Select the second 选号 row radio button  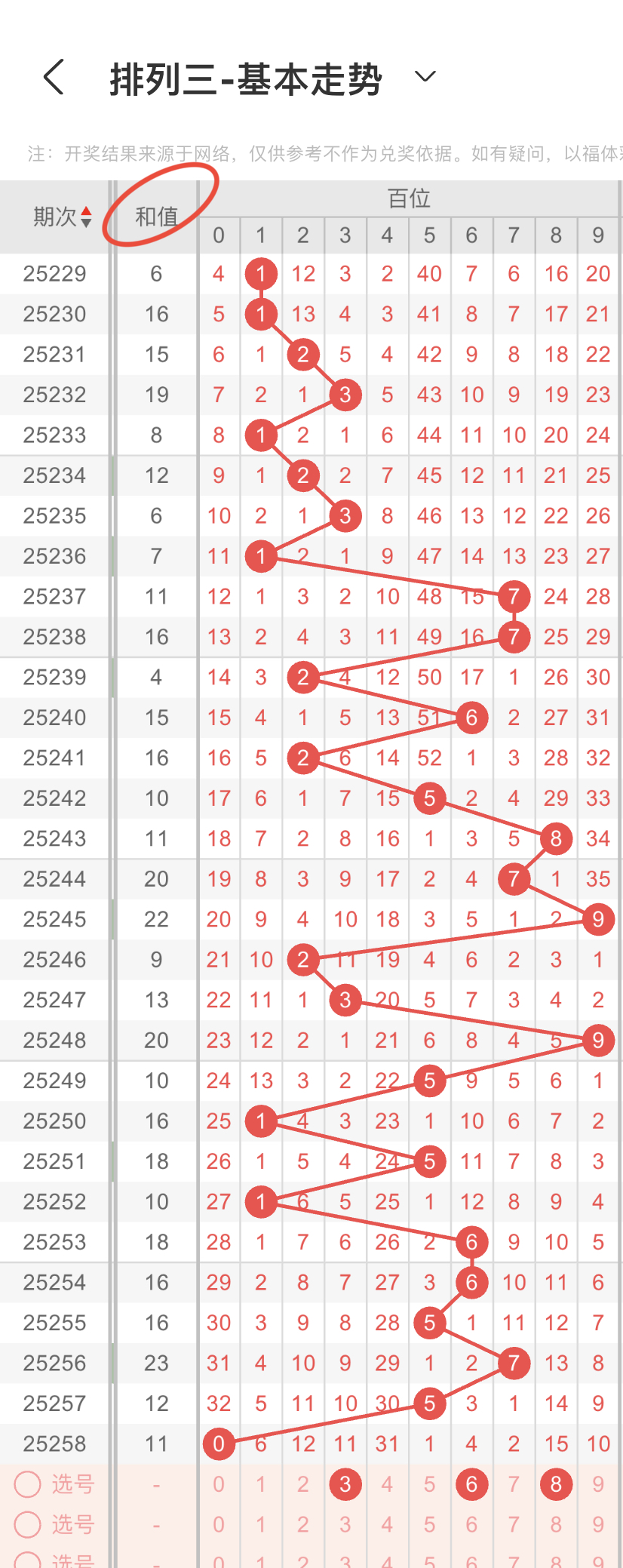(27, 1524)
